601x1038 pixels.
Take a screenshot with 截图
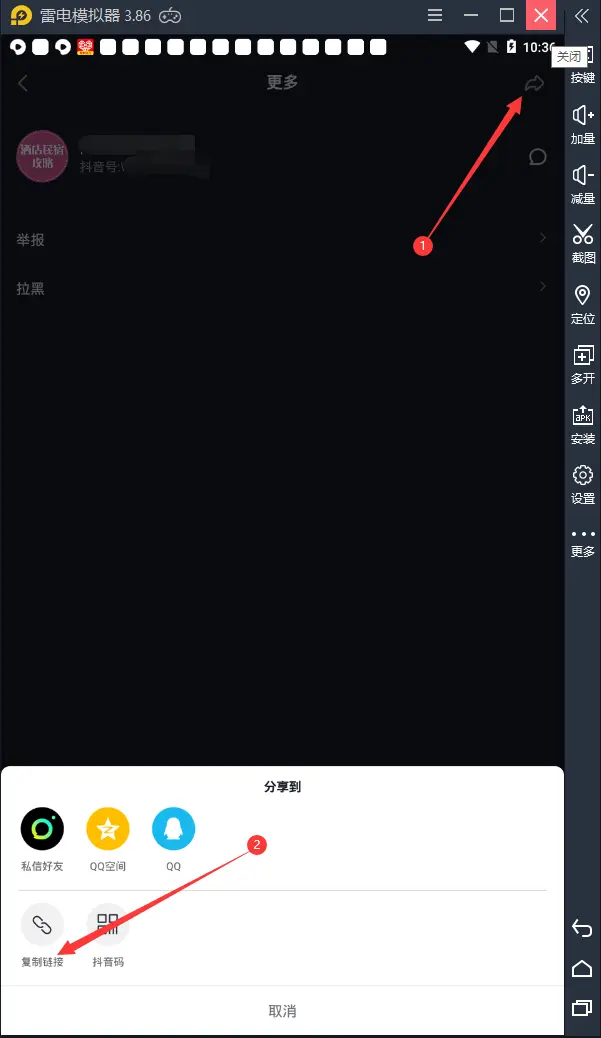[583, 243]
